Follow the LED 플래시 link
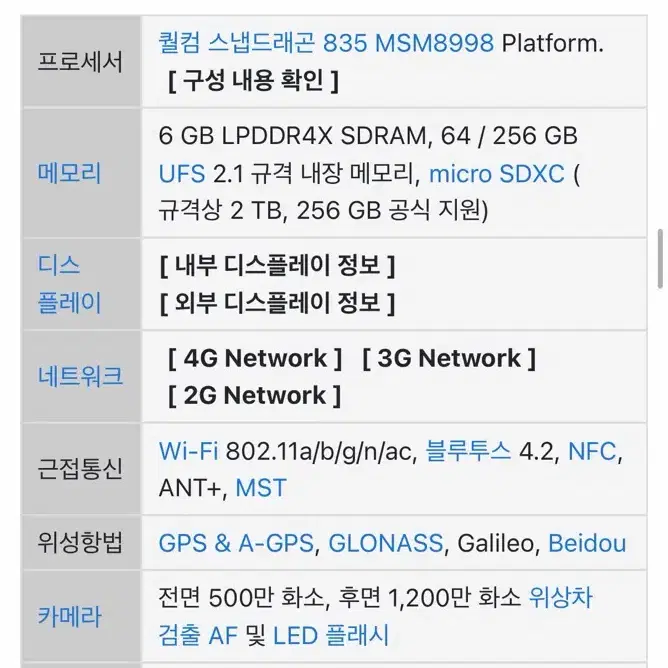 331,635
